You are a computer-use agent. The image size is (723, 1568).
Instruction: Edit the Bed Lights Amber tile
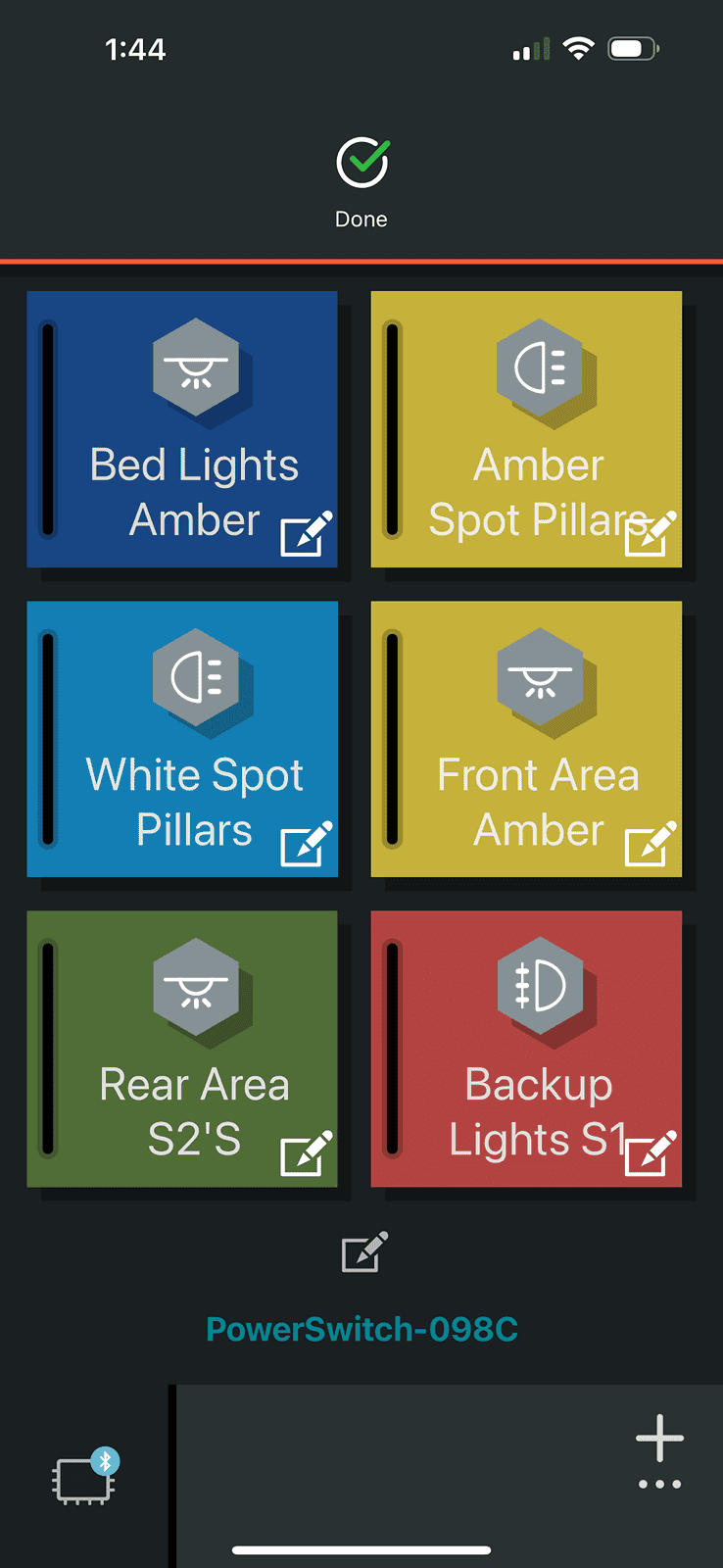(x=307, y=533)
